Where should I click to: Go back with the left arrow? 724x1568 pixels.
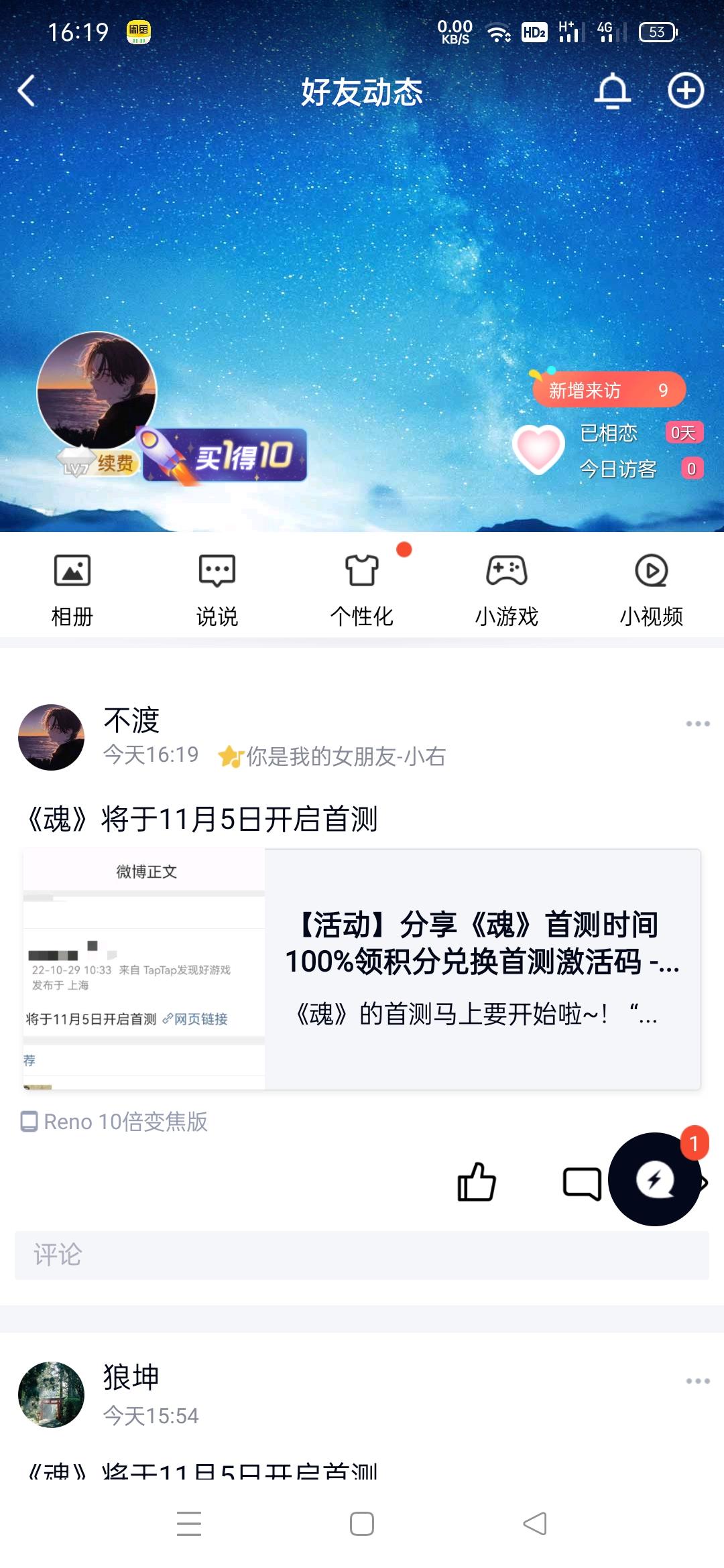click(x=28, y=92)
